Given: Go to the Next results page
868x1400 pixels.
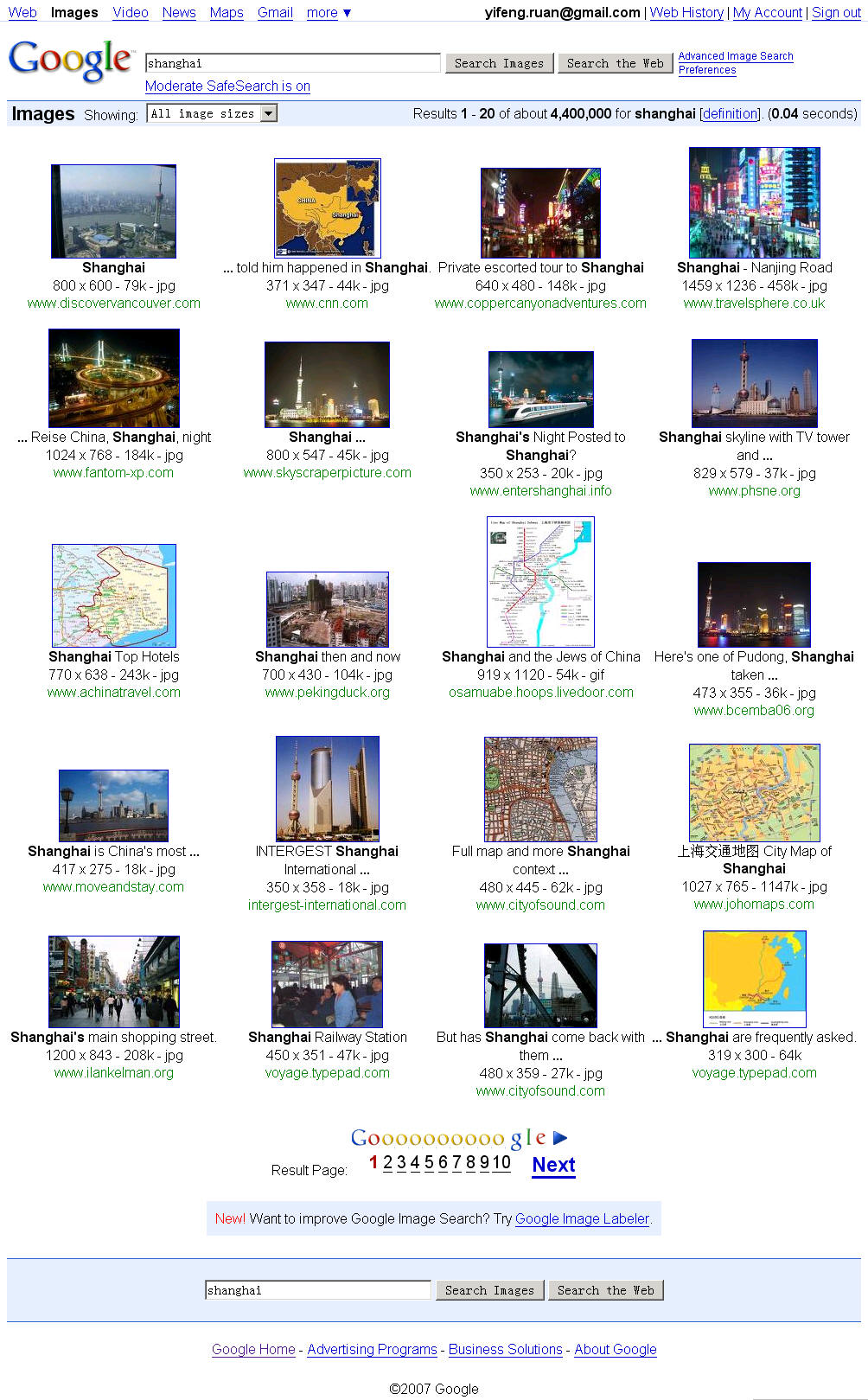Looking at the screenshot, I should (553, 1165).
